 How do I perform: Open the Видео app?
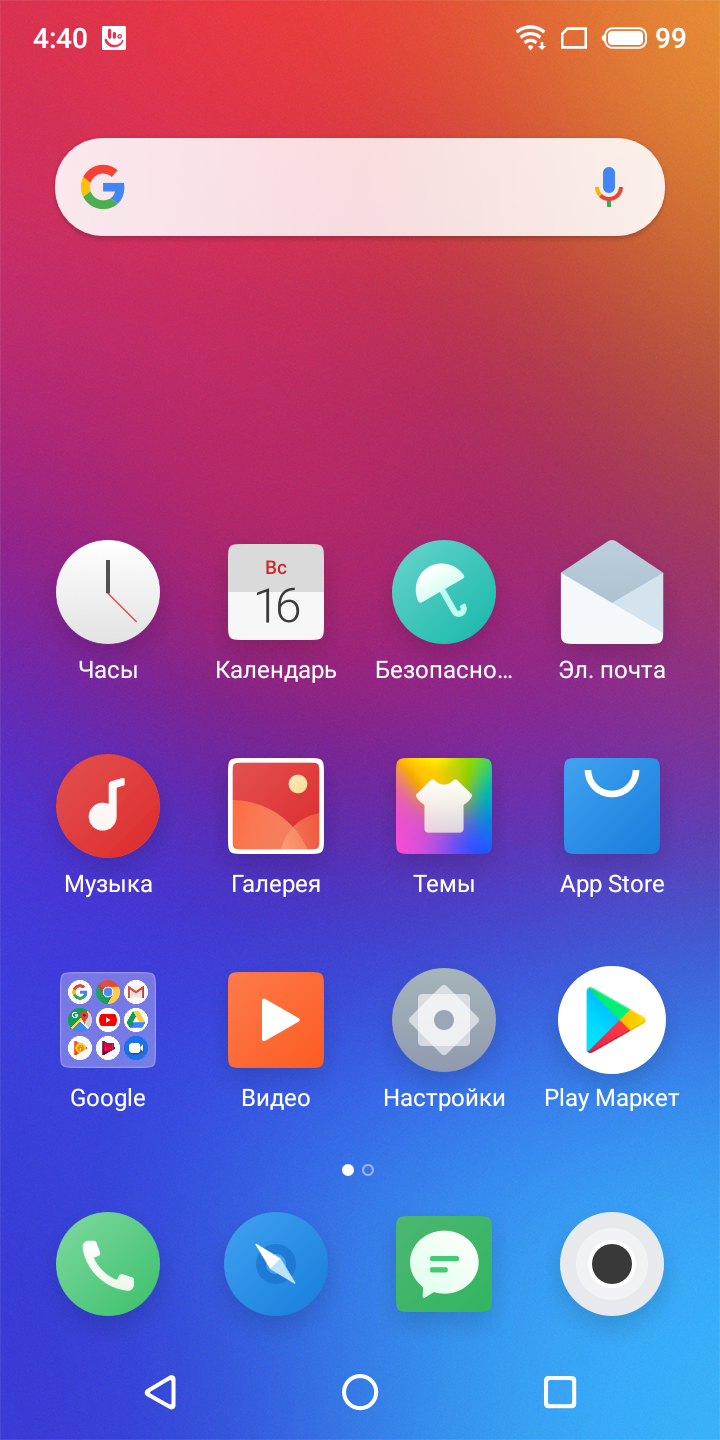click(276, 1020)
